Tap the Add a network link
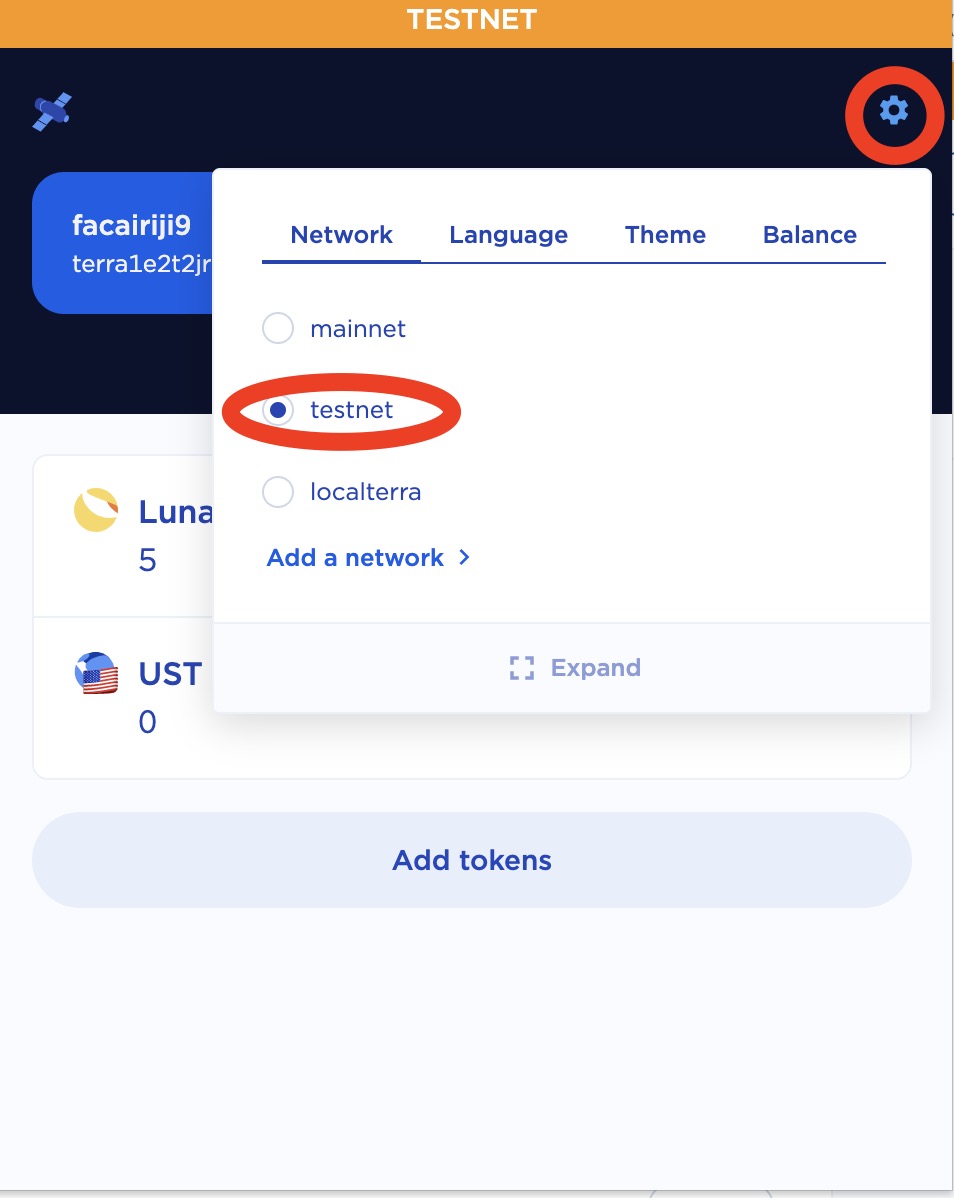The image size is (954, 1198). click(x=367, y=558)
